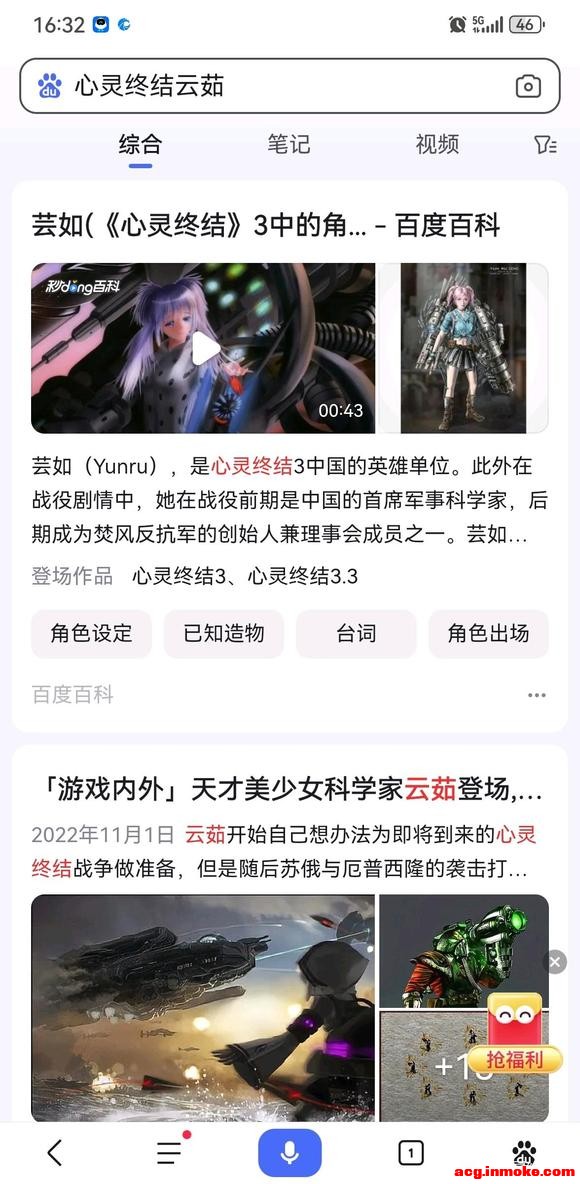Select the 综合 tab
The height and width of the screenshot is (1184, 580).
coord(140,143)
